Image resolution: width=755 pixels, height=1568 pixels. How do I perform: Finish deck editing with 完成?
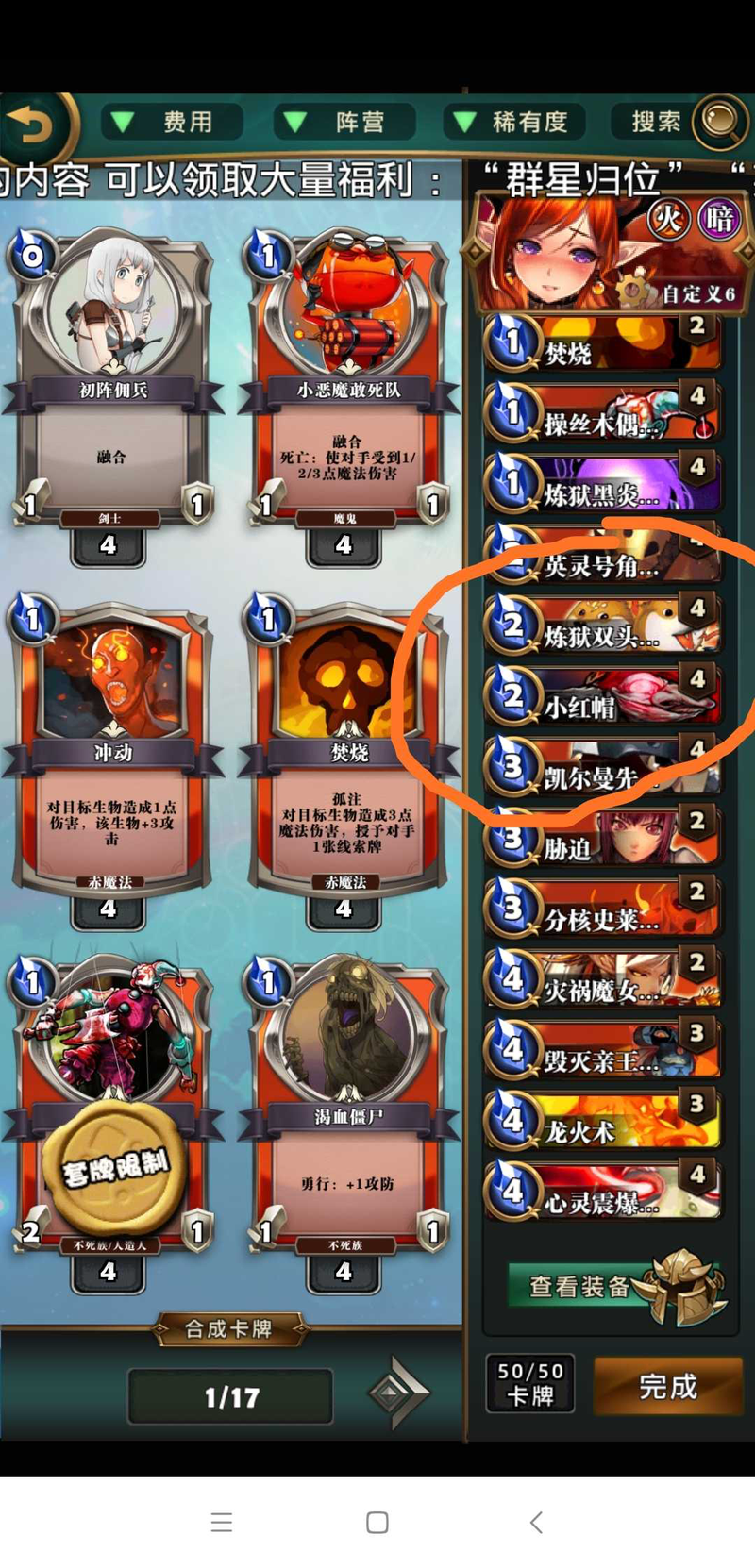(668, 1386)
